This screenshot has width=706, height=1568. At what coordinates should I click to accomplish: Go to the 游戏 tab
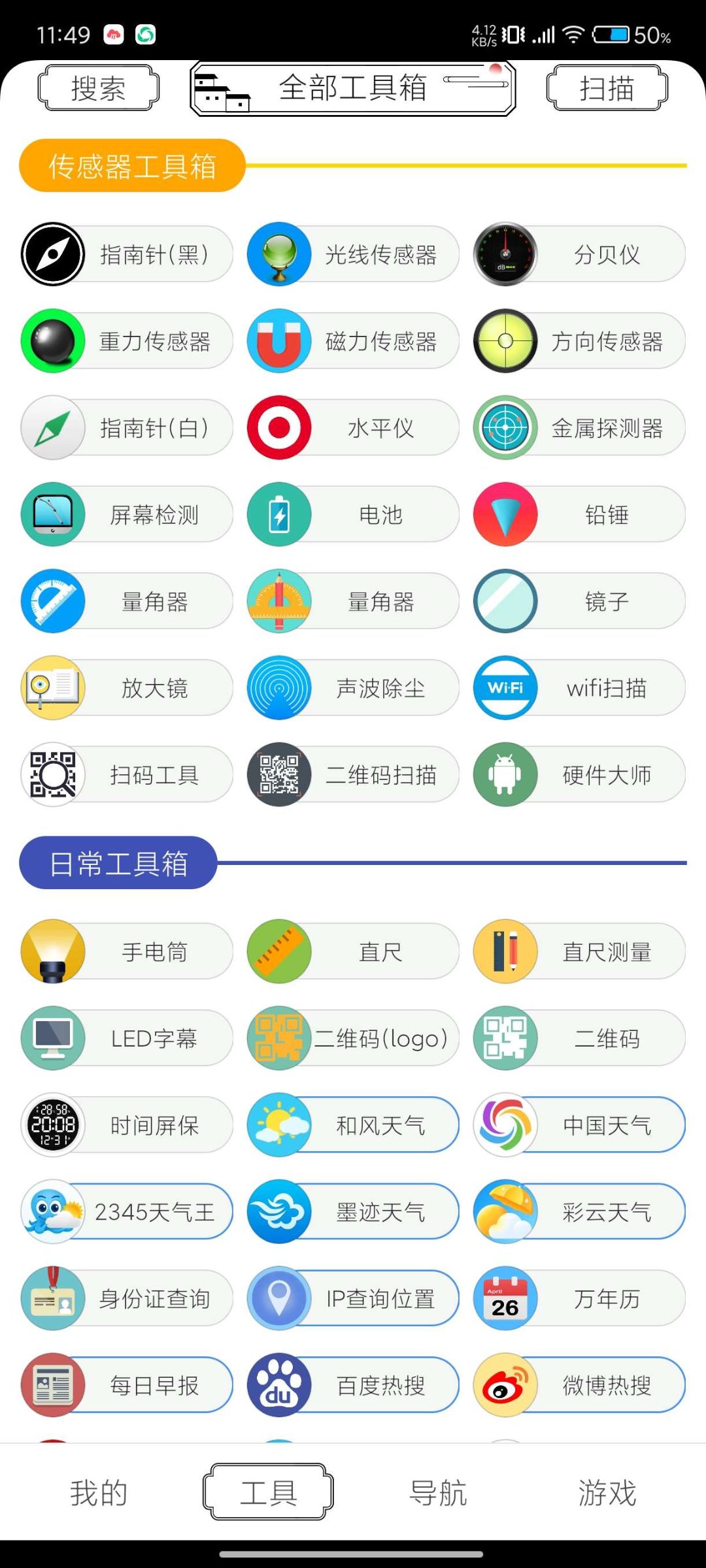(x=607, y=1493)
